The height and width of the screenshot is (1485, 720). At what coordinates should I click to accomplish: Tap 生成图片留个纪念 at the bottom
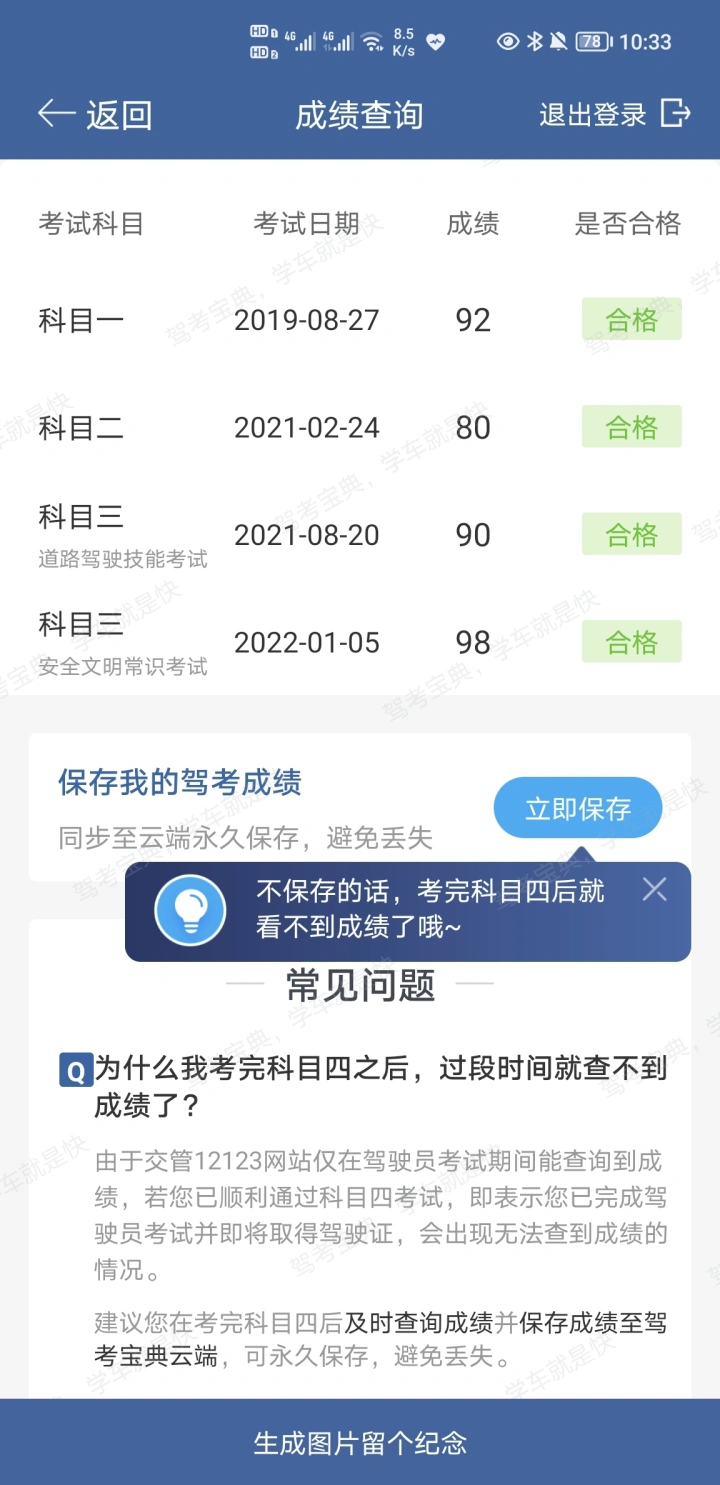click(360, 1442)
